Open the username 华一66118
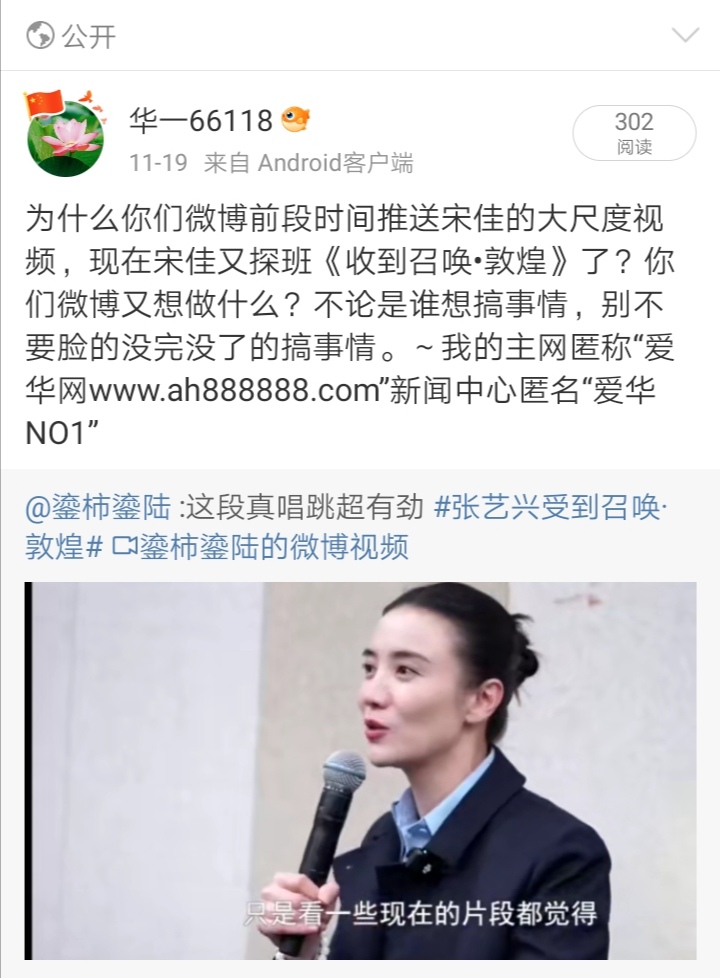The width and height of the screenshot is (720, 978). (201, 121)
